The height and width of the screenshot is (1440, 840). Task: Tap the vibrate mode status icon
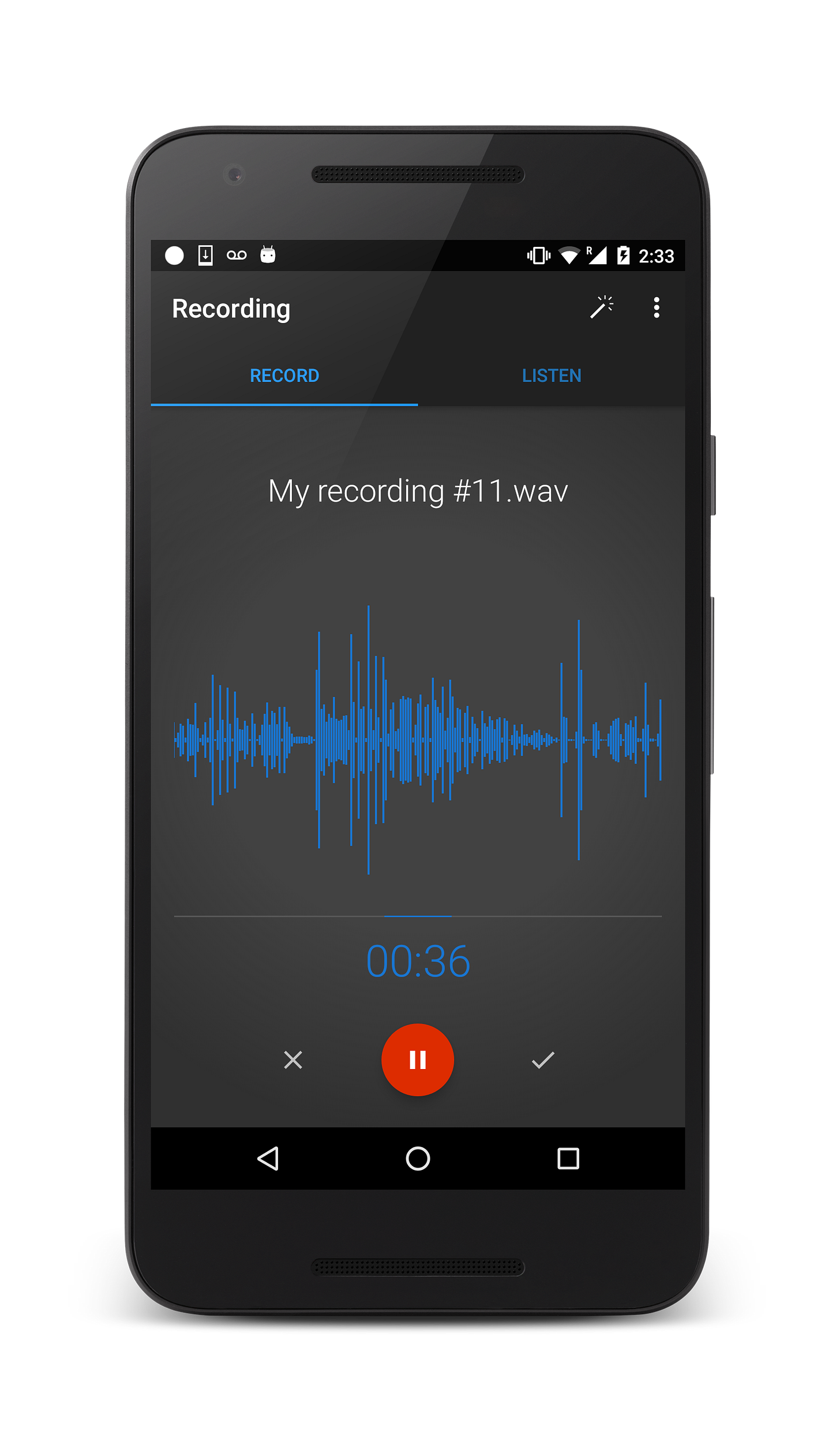(x=538, y=254)
